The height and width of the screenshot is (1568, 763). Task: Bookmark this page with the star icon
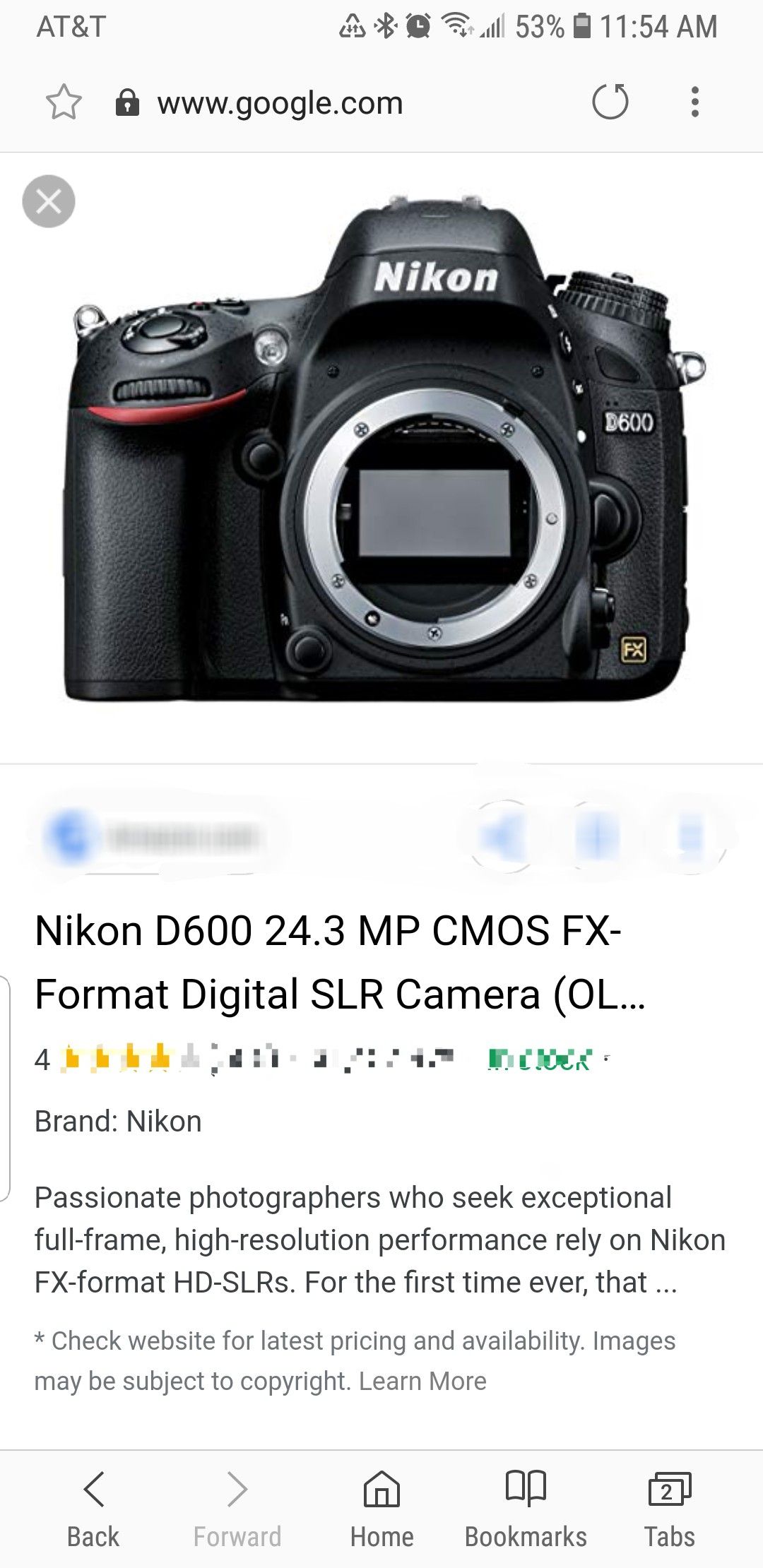click(64, 102)
